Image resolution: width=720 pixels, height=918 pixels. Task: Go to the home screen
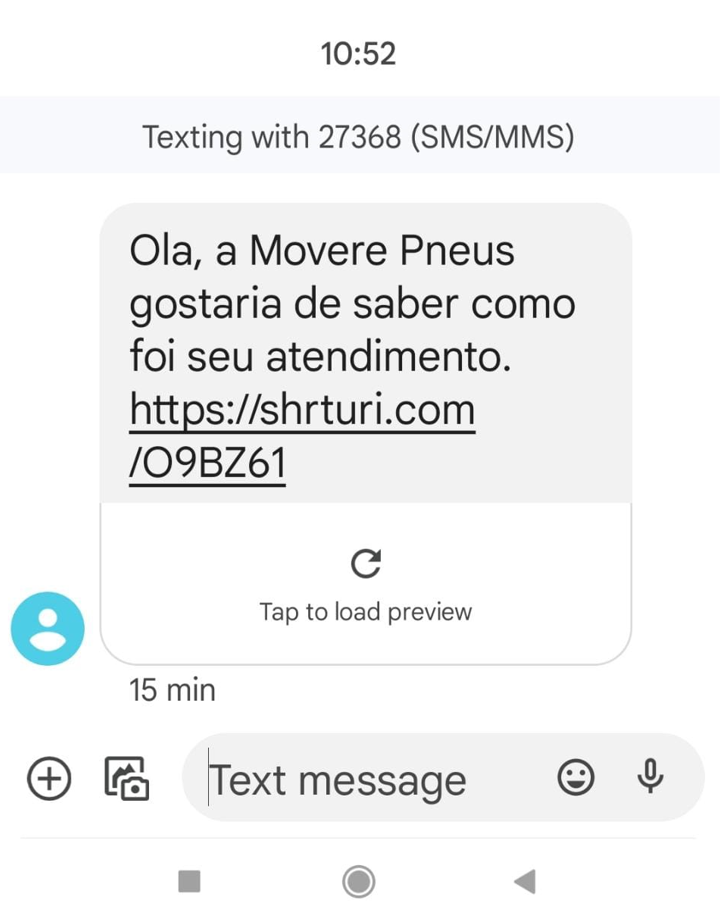click(358, 881)
